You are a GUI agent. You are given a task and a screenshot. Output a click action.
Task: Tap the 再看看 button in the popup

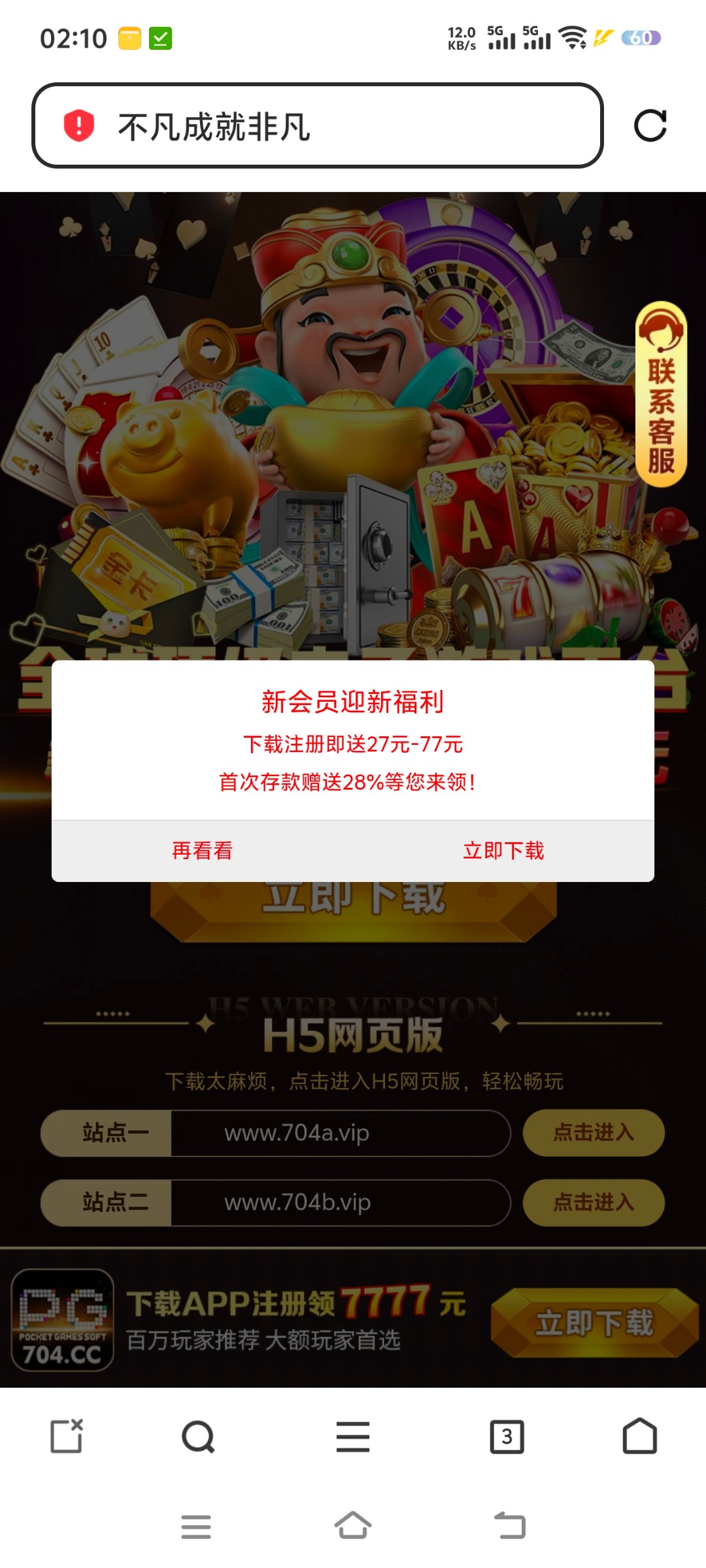202,851
